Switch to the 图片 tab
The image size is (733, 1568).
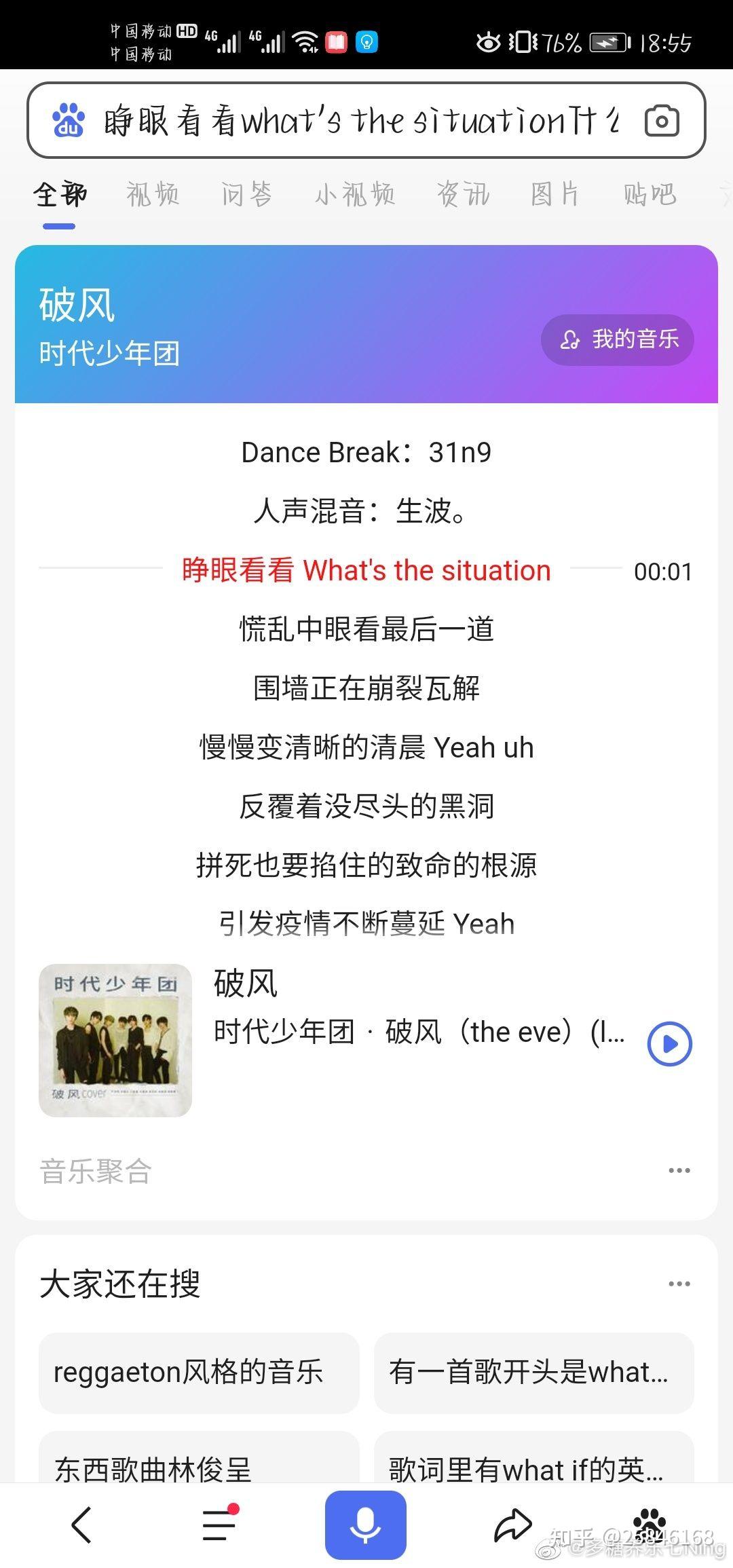coord(555,194)
